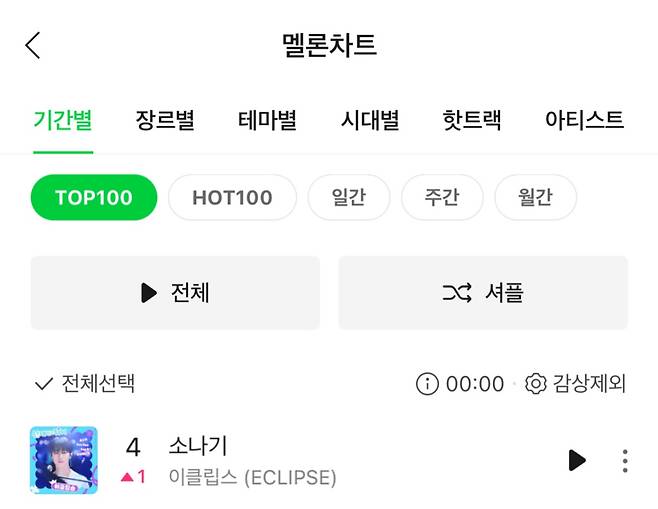The image size is (658, 509).
Task: Shuffle play with 셔플
Action: [x=483, y=292]
